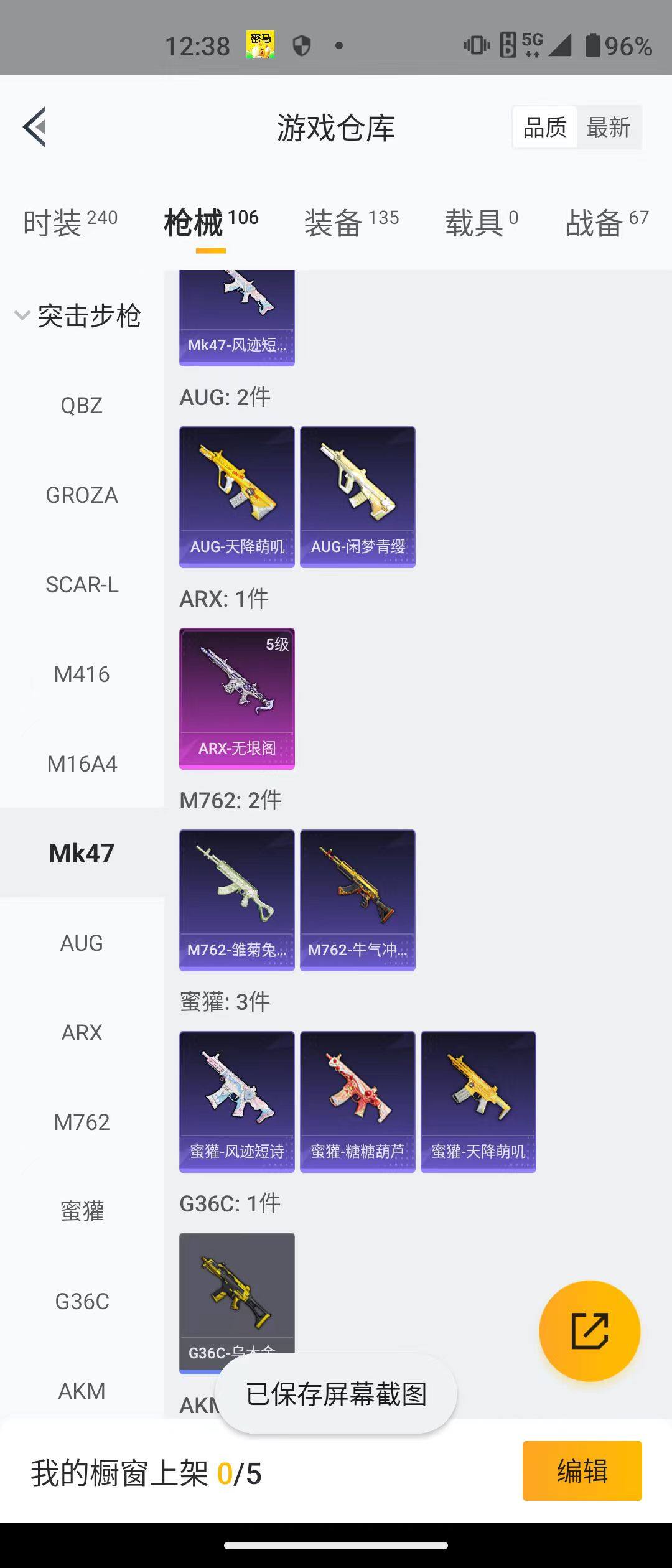Sort warehouse by 品质
The image size is (672, 1568).
[x=545, y=128]
